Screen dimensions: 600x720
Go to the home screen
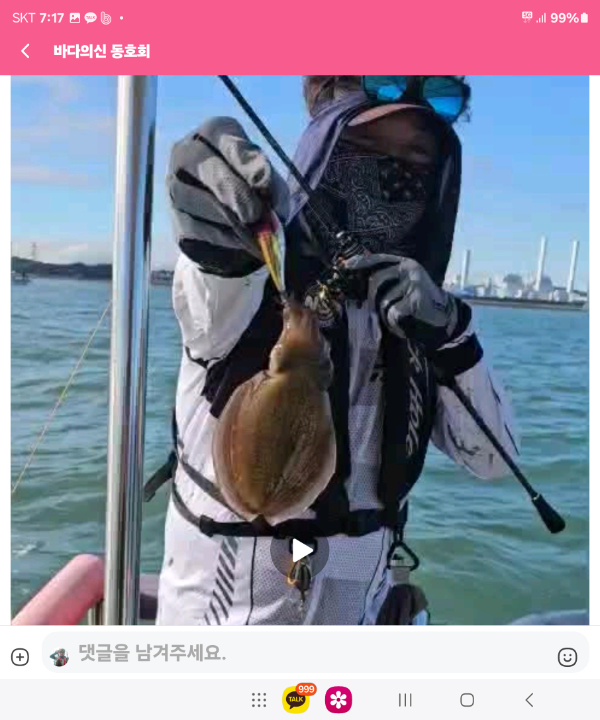467,700
